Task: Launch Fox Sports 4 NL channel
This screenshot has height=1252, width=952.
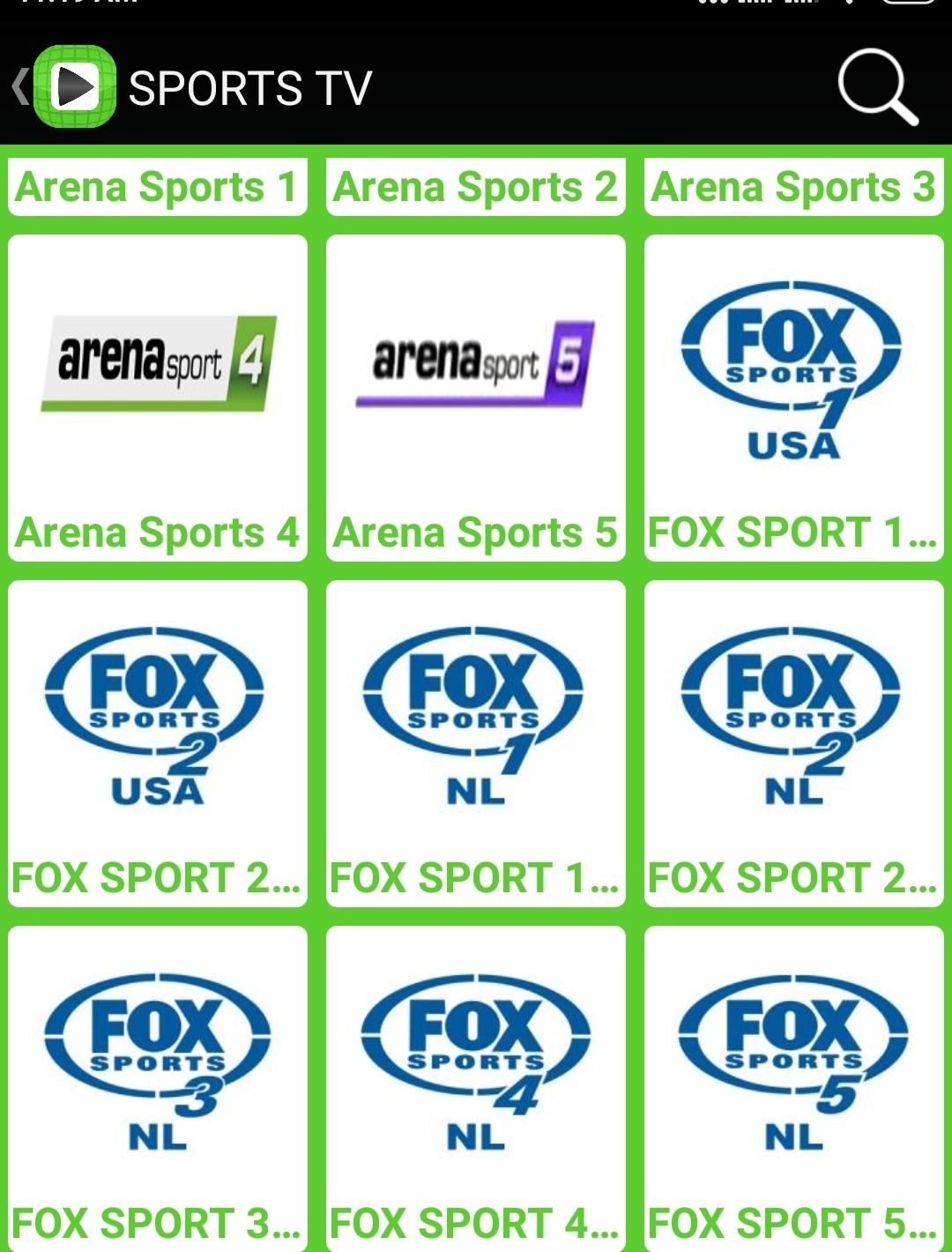Action: point(475,1088)
